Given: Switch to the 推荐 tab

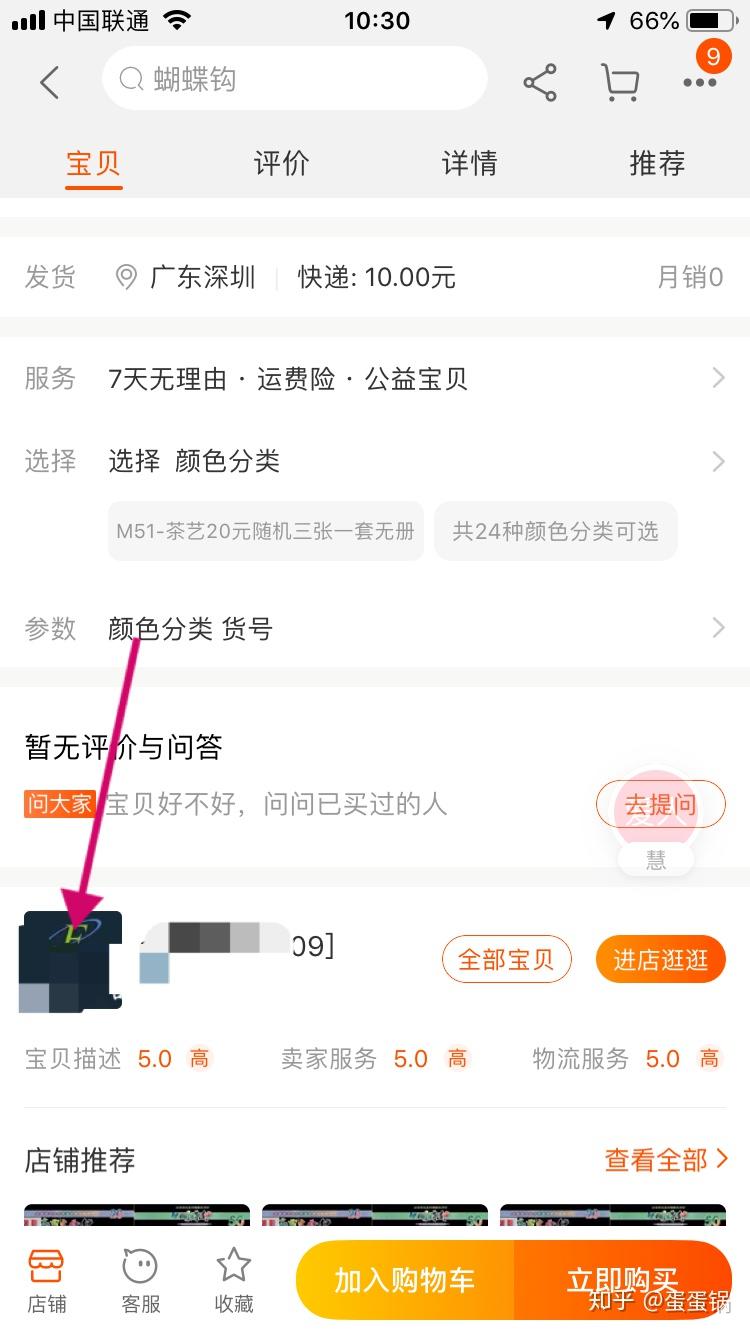Looking at the screenshot, I should click(657, 163).
